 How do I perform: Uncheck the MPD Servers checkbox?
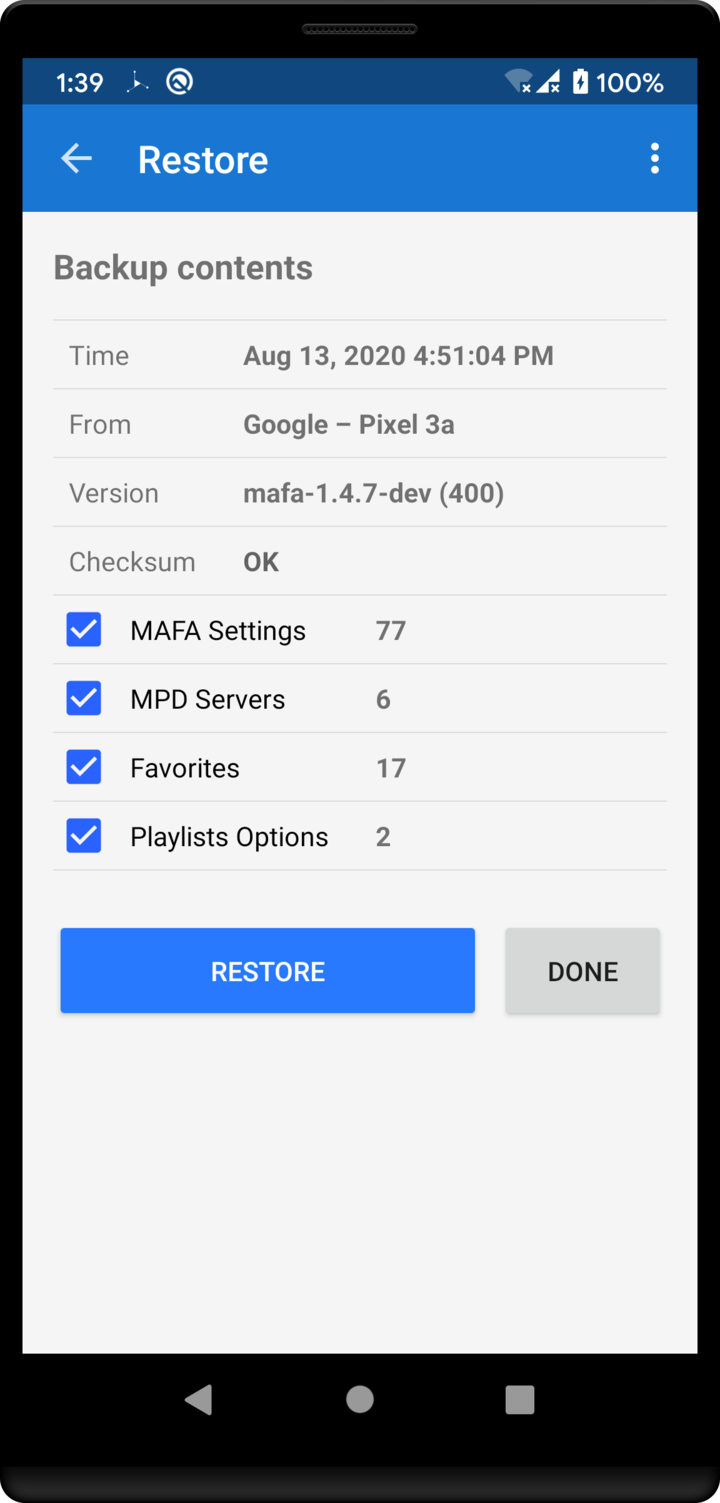tap(84, 699)
